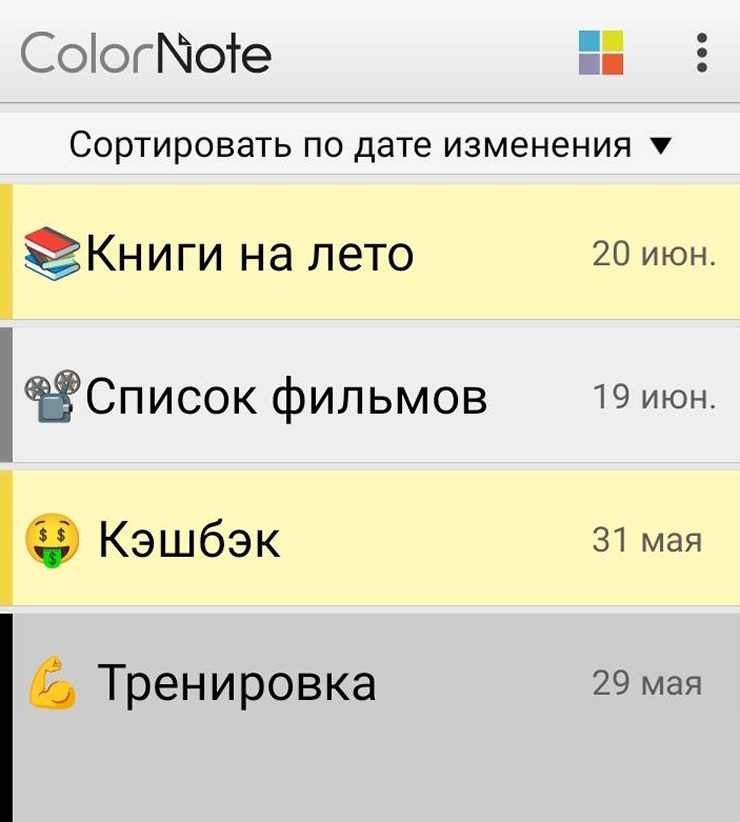Open the note Список фильмов
The image size is (740, 822).
370,396
